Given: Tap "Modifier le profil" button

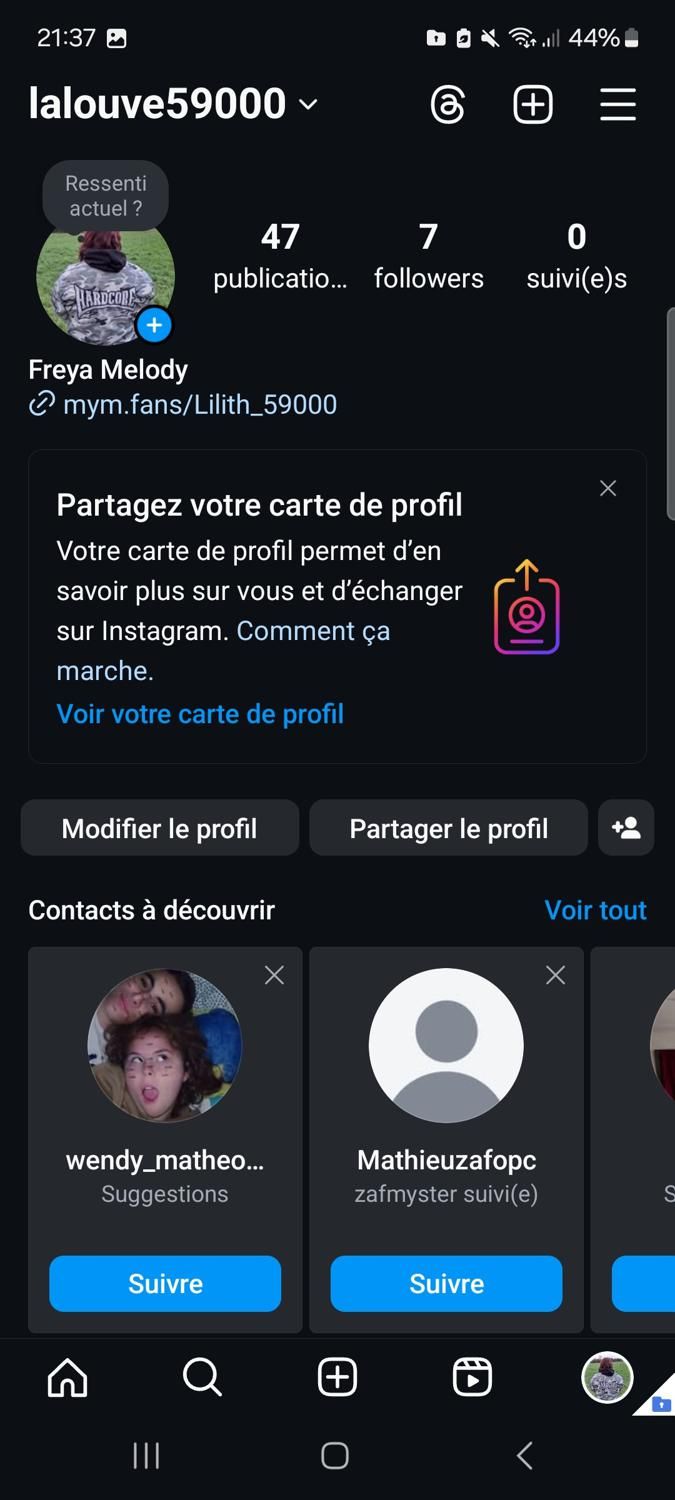Looking at the screenshot, I should pos(160,828).
